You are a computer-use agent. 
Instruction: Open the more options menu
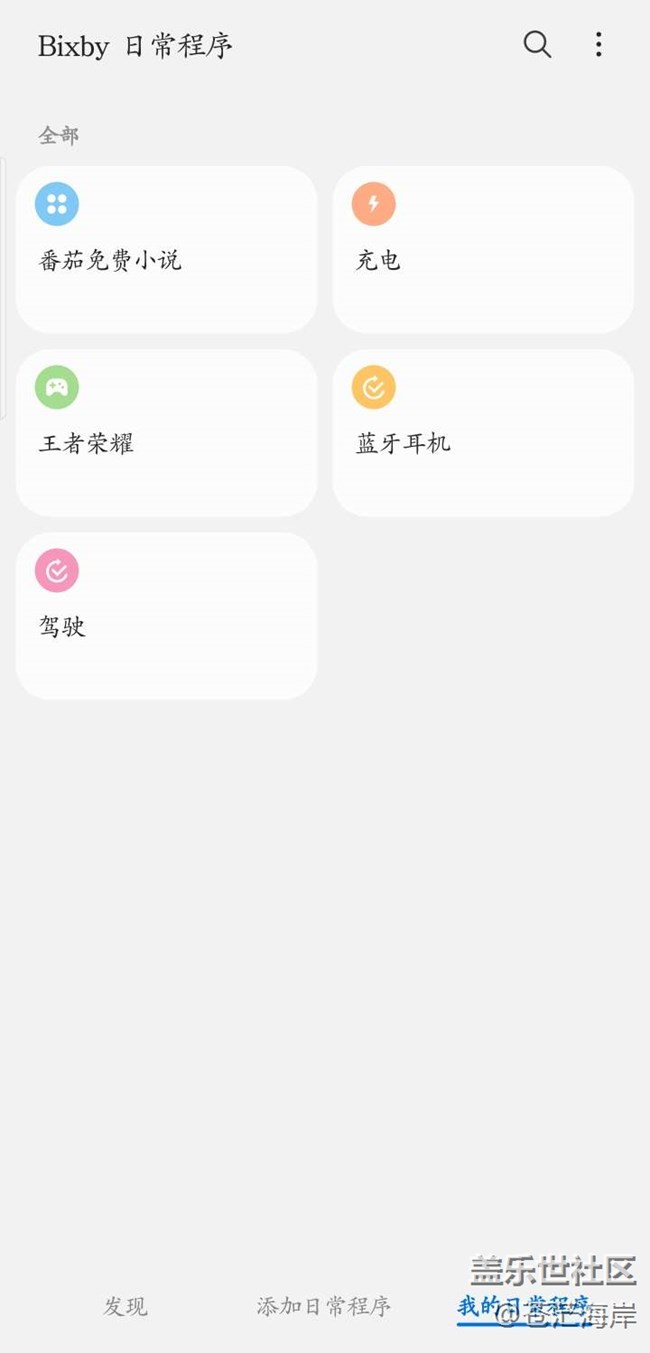tap(598, 44)
